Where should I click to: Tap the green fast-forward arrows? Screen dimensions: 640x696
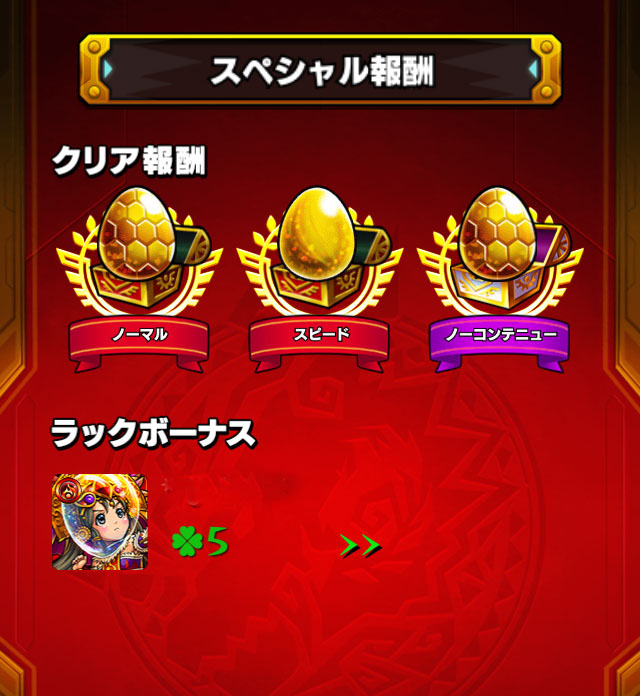pyautogui.click(x=360, y=545)
